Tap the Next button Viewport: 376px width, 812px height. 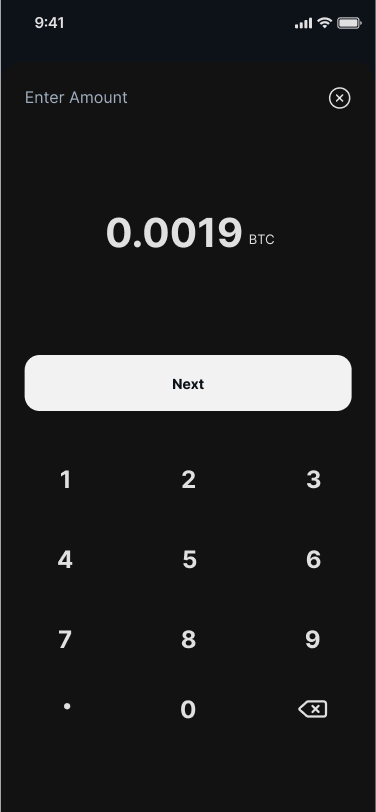click(188, 383)
